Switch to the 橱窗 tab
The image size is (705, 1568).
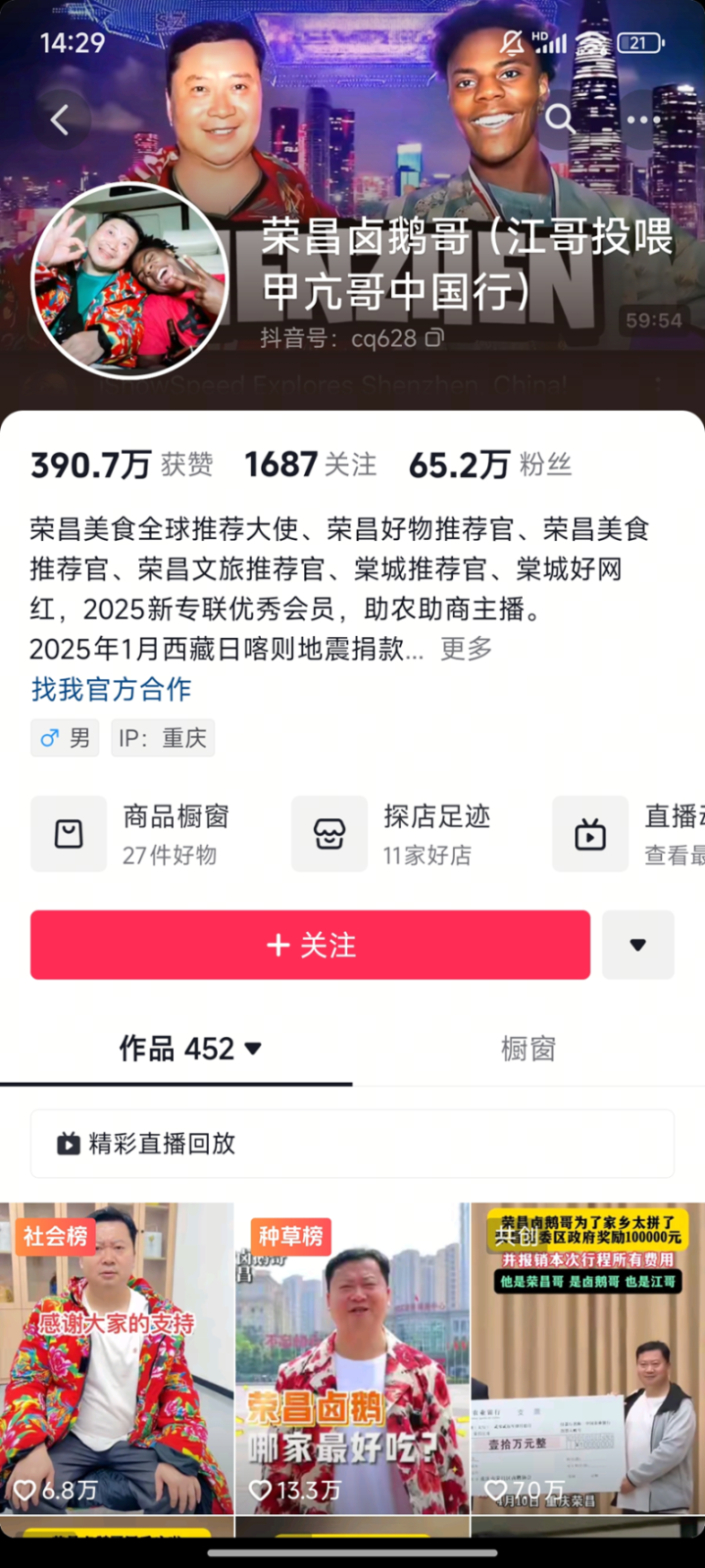pyautogui.click(x=528, y=1049)
